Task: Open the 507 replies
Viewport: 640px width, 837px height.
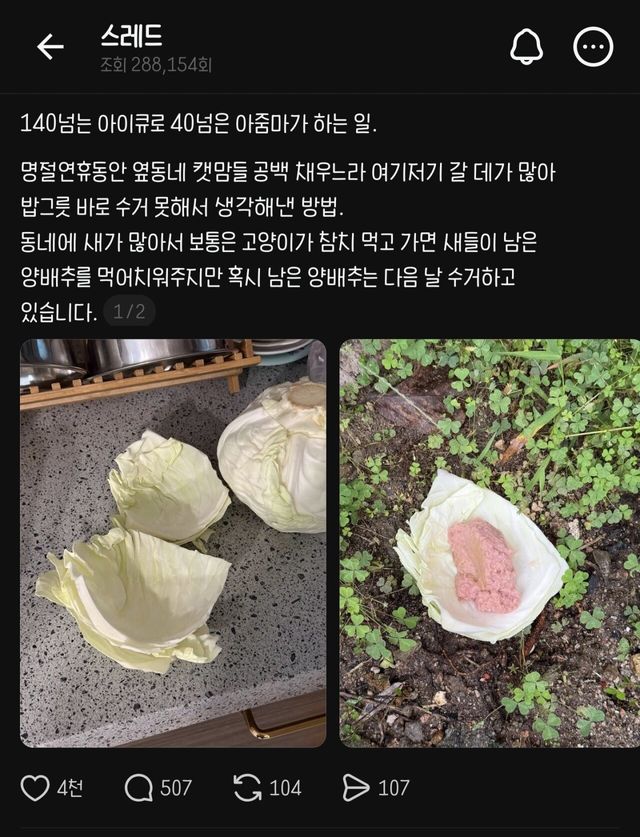Action: tap(139, 788)
